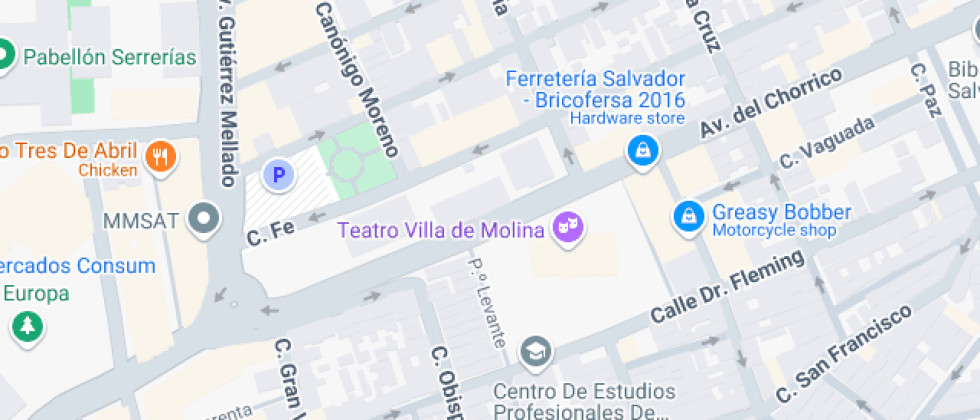Tap the Pabellón Serrerías marker

[x=6, y=56]
